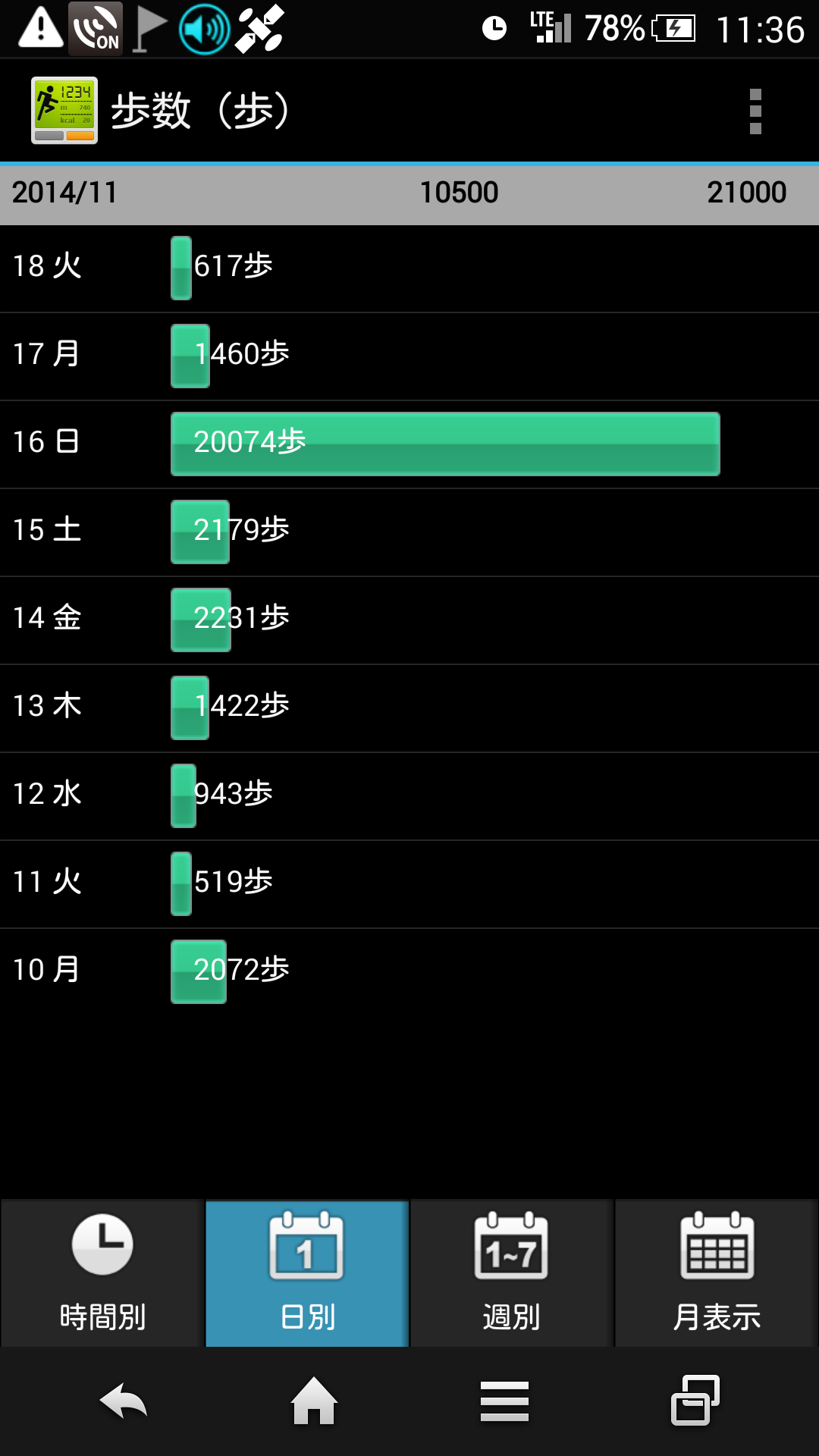Switch to the 週別 weekly tab
This screenshot has height=1456, width=819.
[512, 1273]
